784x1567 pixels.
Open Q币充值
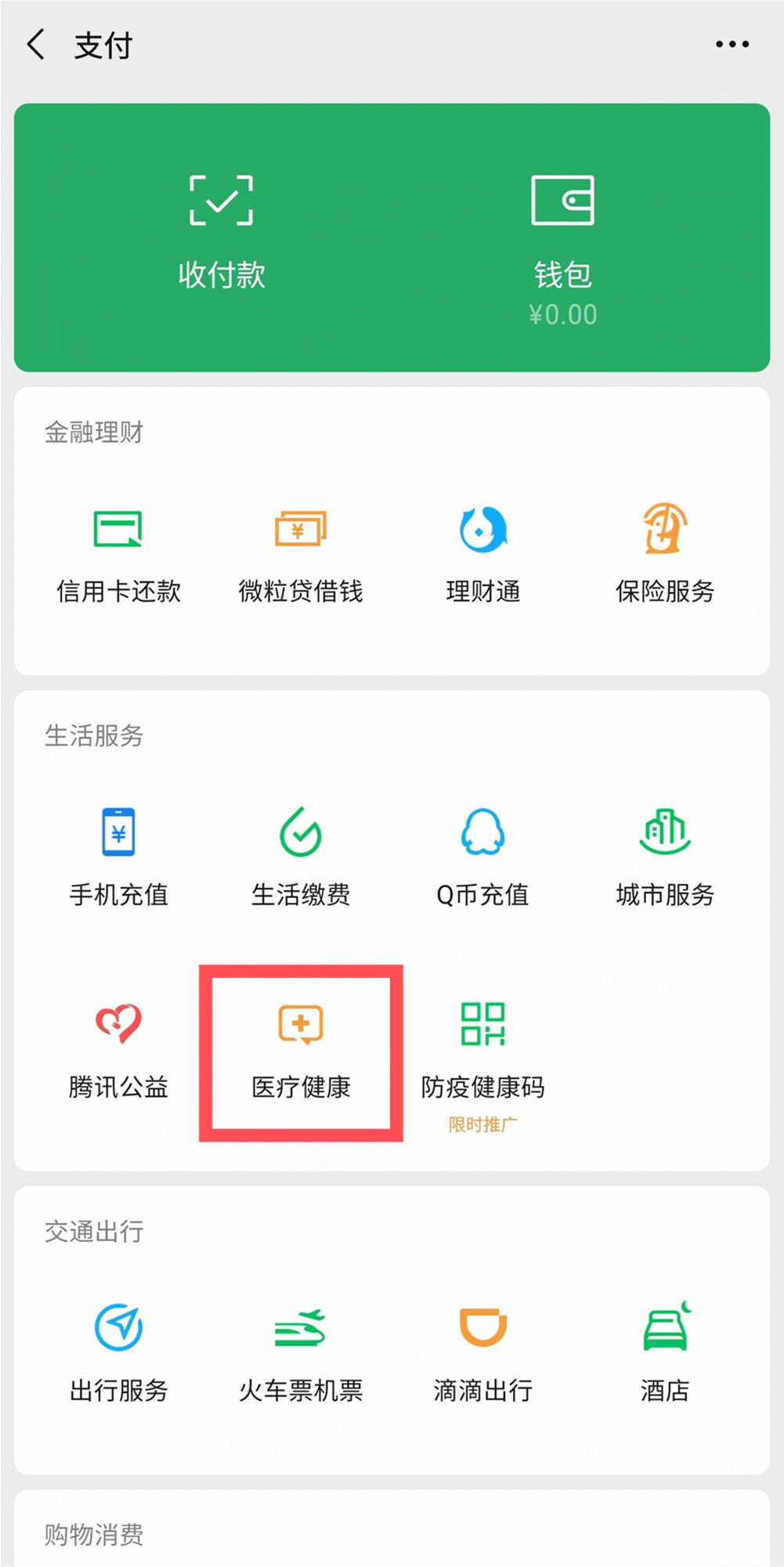pos(483,858)
